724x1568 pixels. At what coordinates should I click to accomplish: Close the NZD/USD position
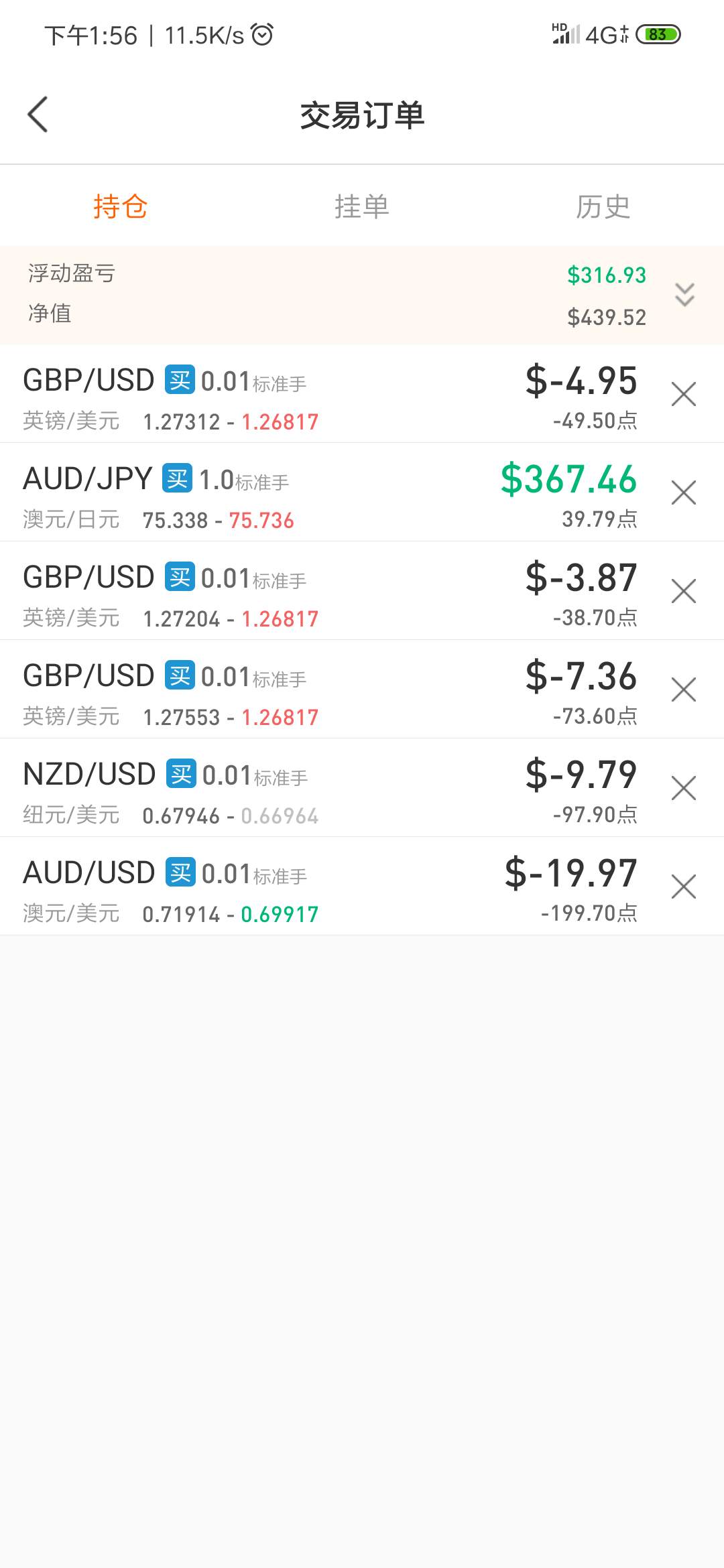[x=684, y=788]
